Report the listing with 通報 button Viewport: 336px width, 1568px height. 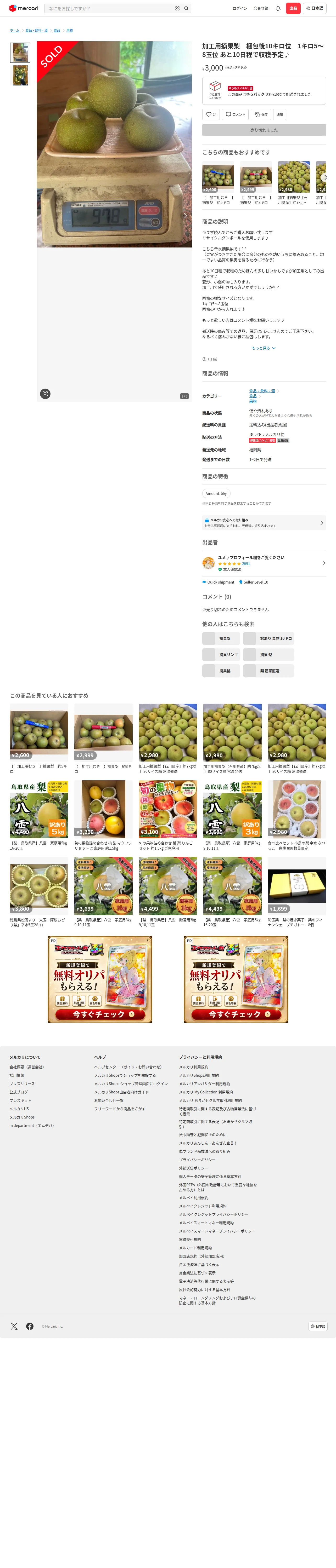point(279,114)
